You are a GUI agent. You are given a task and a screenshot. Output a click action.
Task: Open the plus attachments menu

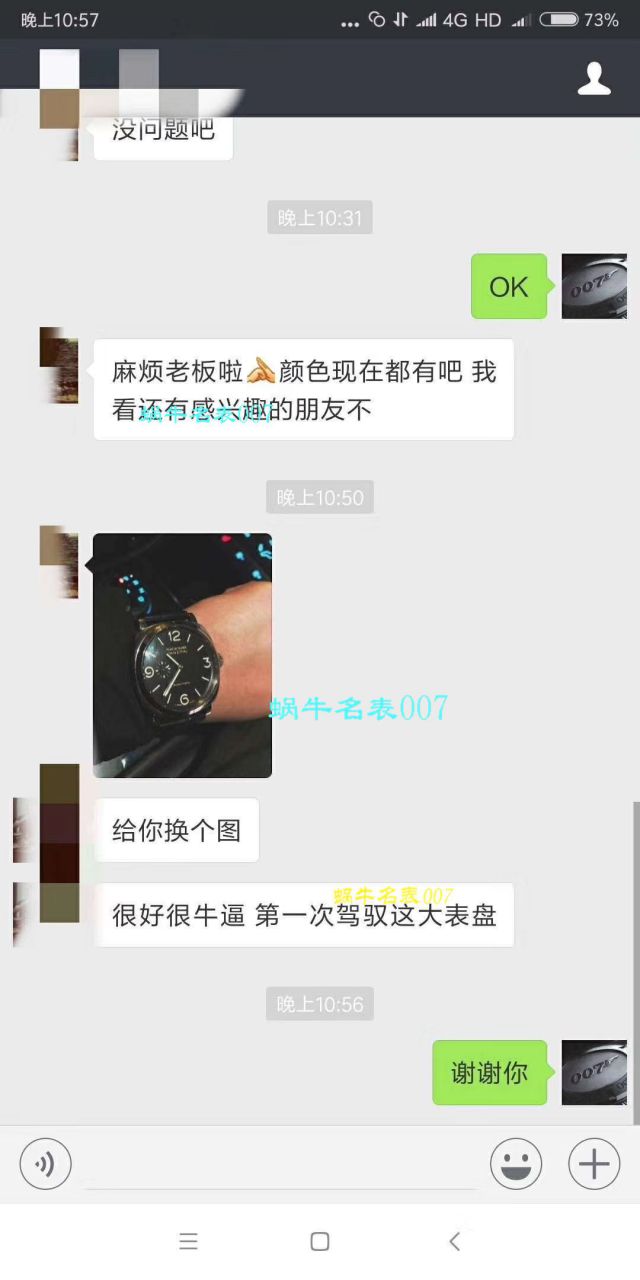[x=594, y=1164]
